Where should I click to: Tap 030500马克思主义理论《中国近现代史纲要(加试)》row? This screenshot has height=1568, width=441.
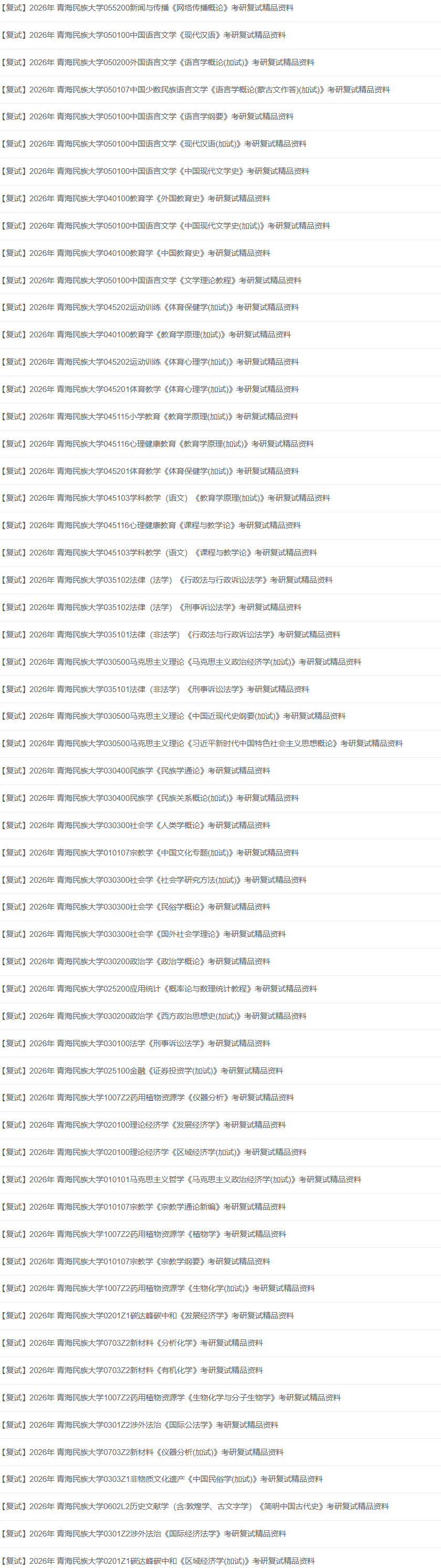173,716
